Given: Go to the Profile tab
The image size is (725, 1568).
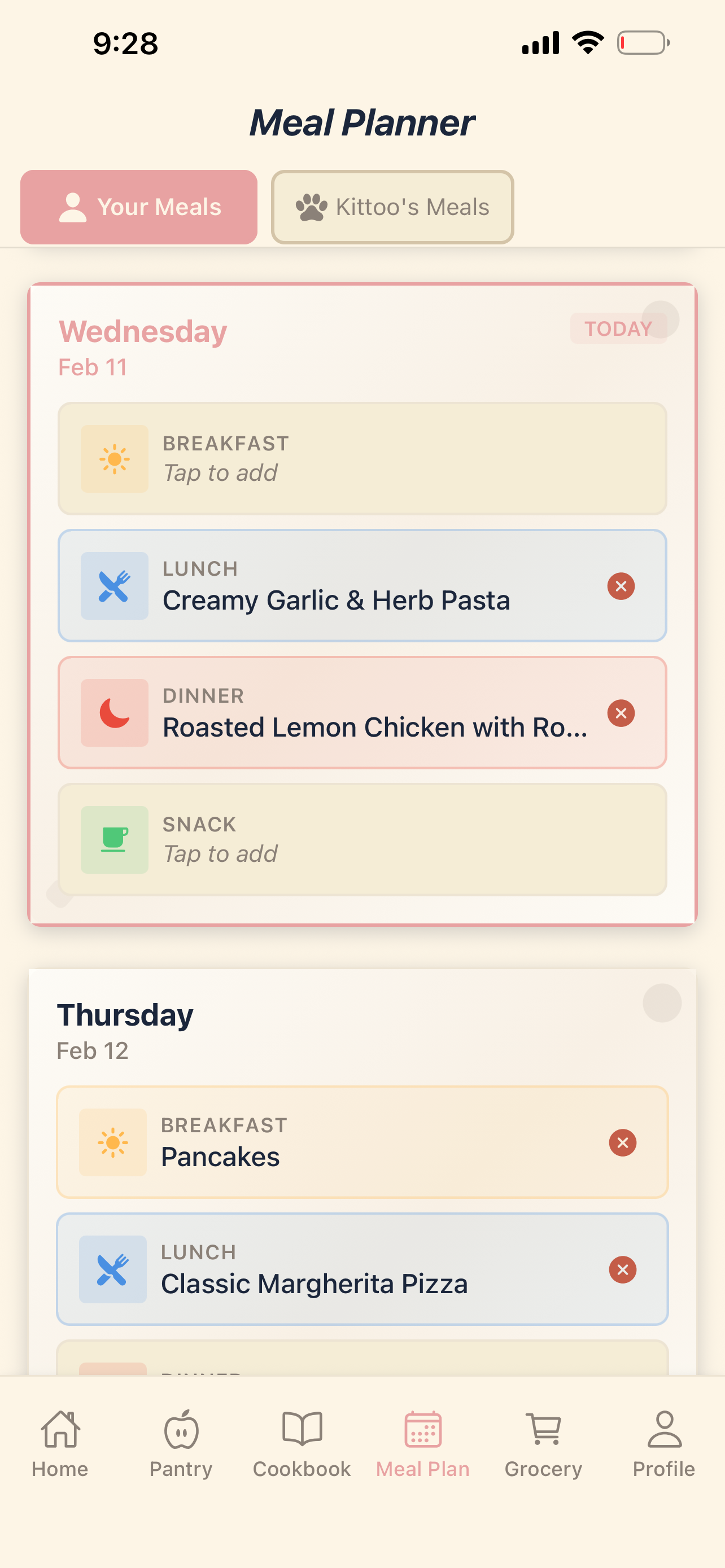Looking at the screenshot, I should [x=664, y=1444].
